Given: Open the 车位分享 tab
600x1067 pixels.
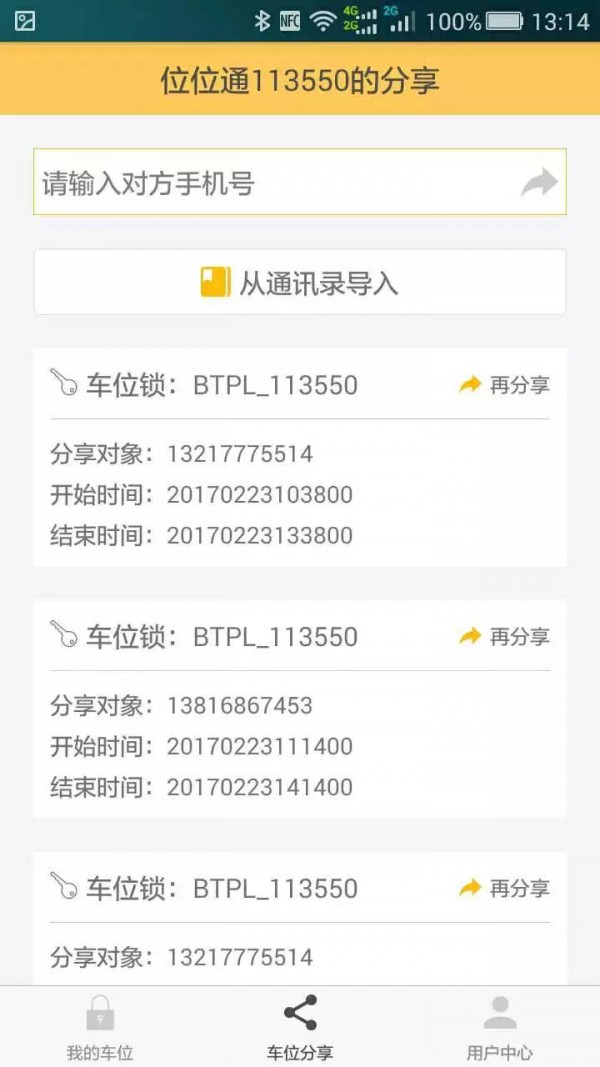Looking at the screenshot, I should (300, 1027).
